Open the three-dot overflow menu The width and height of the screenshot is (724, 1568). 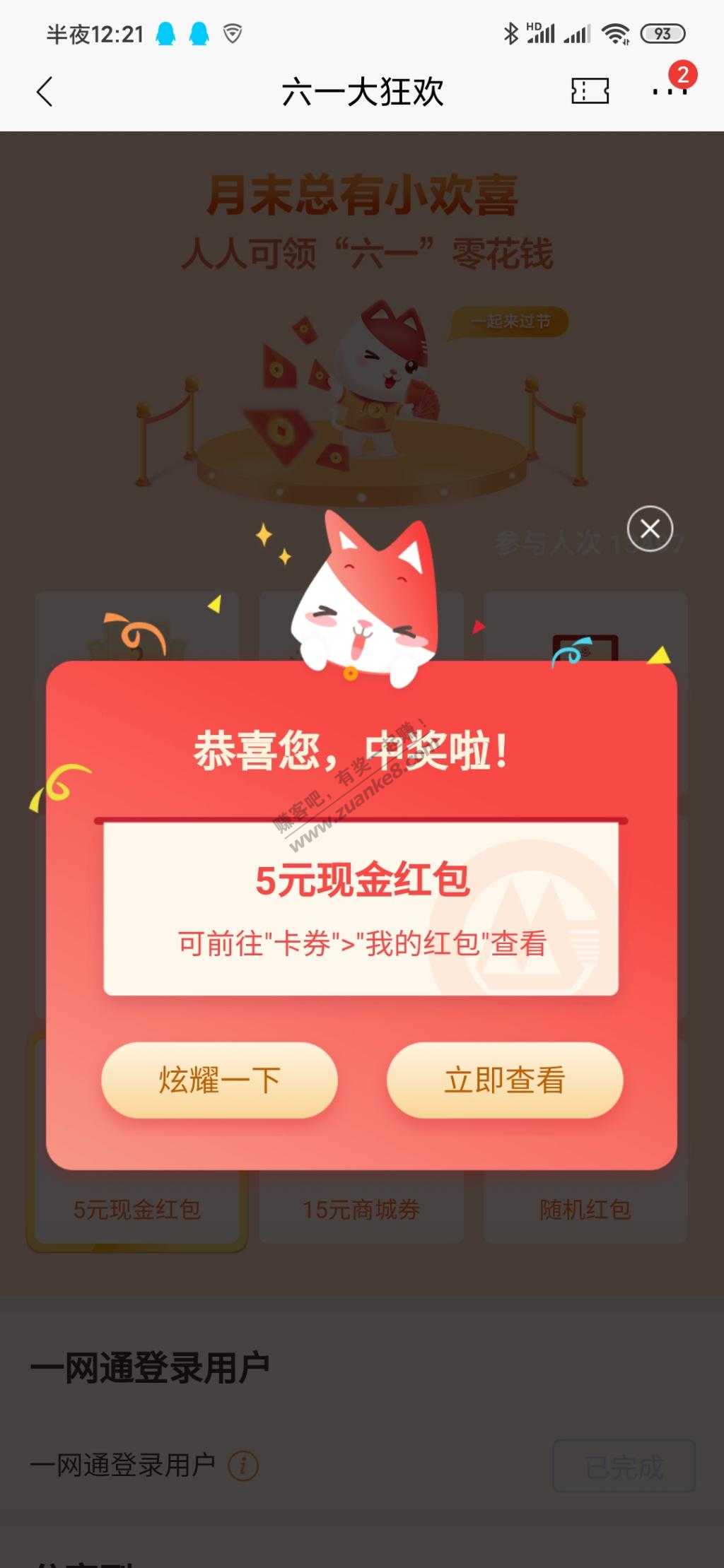[x=668, y=91]
